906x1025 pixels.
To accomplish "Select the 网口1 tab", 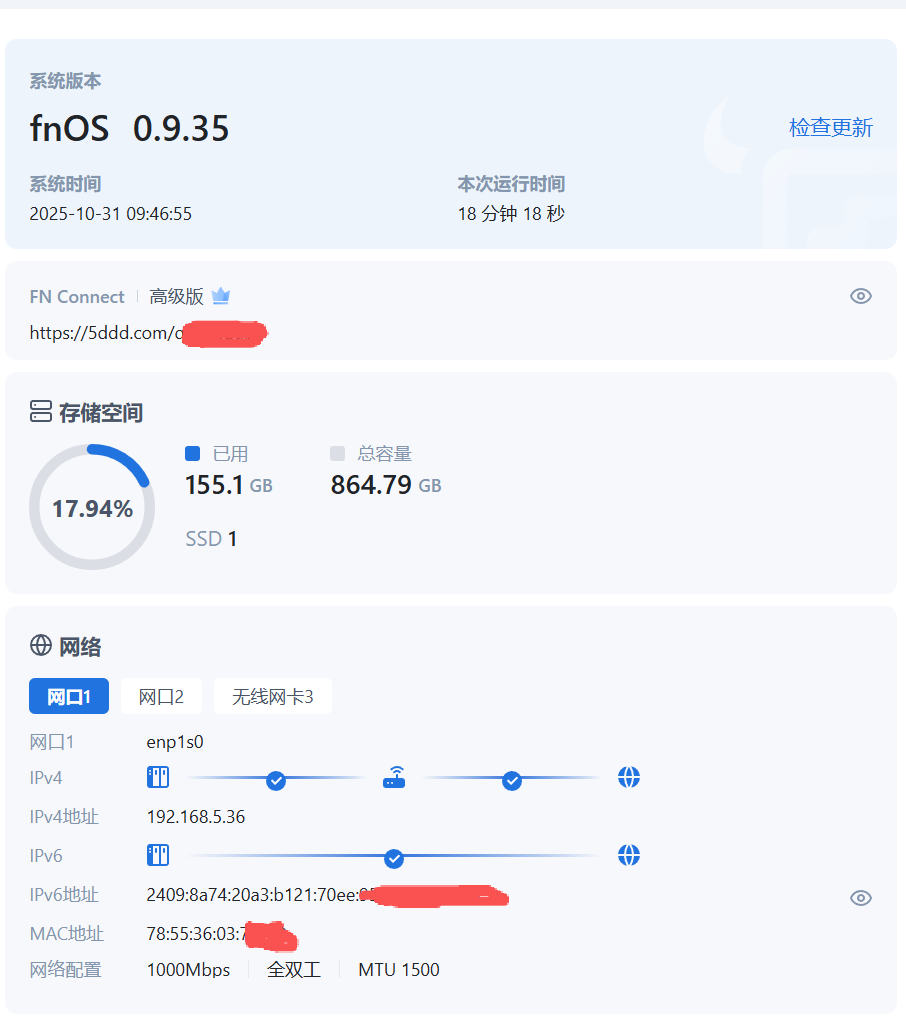I will pyautogui.click(x=69, y=697).
